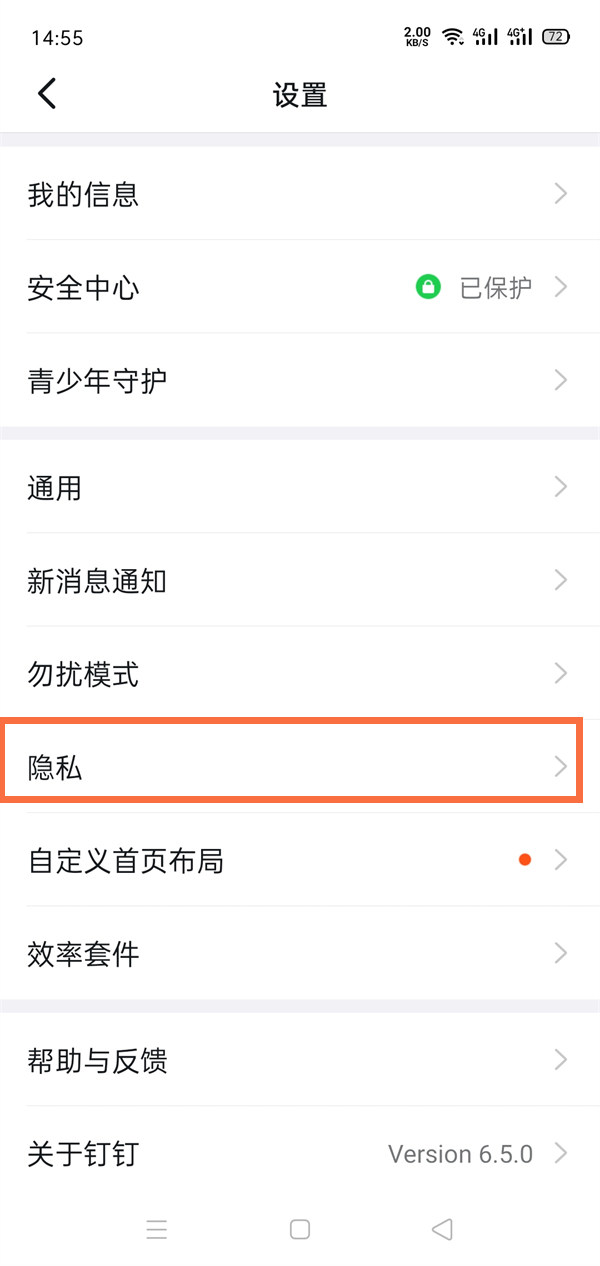Image resolution: width=600 pixels, height=1266 pixels.
Task: Open 效率套件
Action: (300, 954)
